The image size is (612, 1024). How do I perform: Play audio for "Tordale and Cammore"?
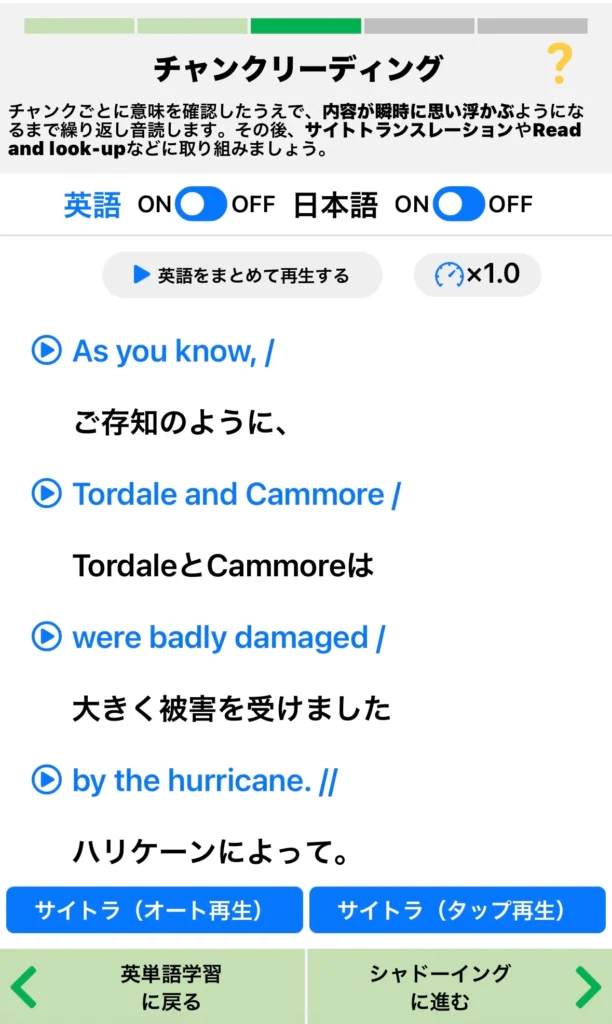[x=46, y=494]
